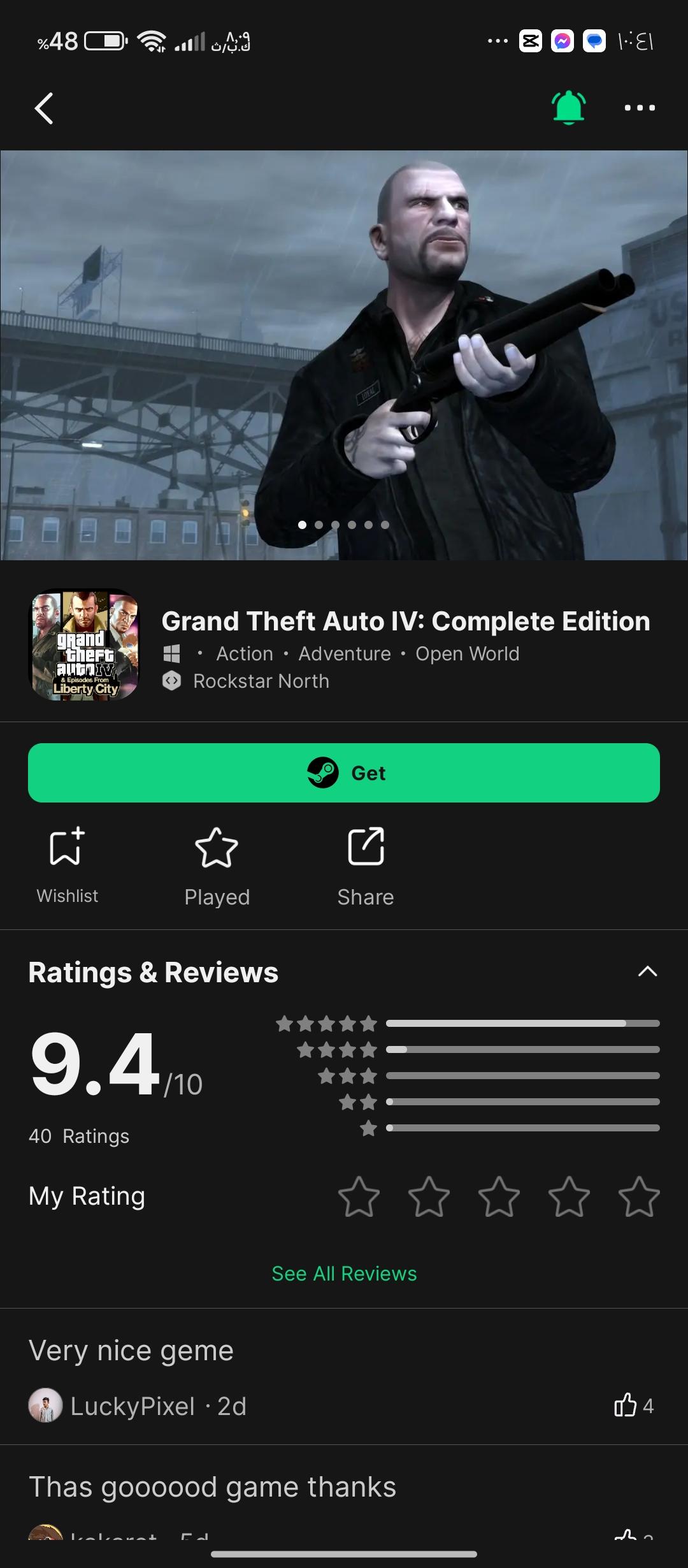Collapse the Ratings & Reviews section
Screen dimensions: 688x1568
point(647,971)
